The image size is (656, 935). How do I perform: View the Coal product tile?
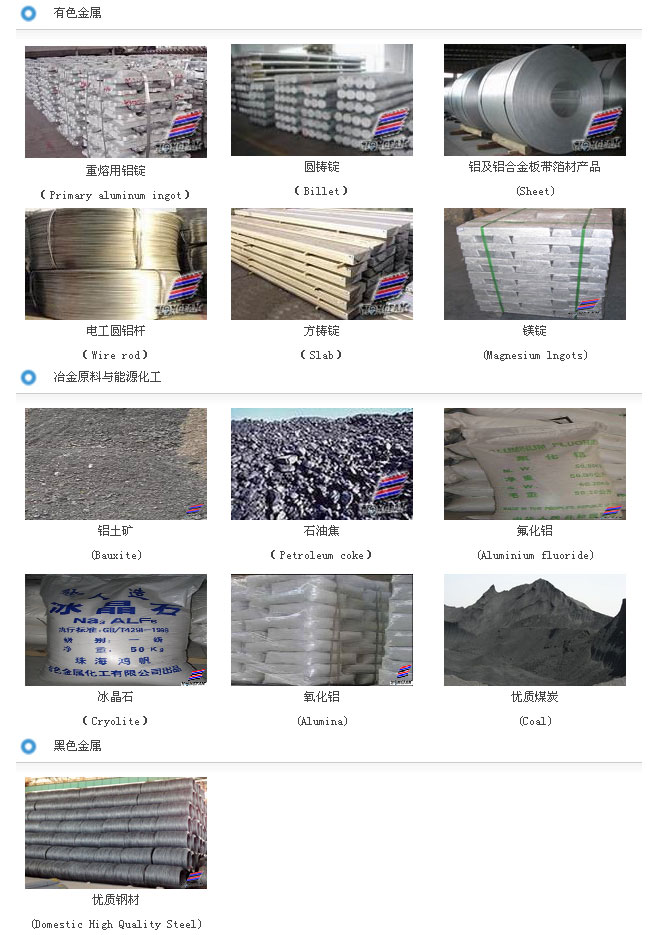pyautogui.click(x=534, y=630)
